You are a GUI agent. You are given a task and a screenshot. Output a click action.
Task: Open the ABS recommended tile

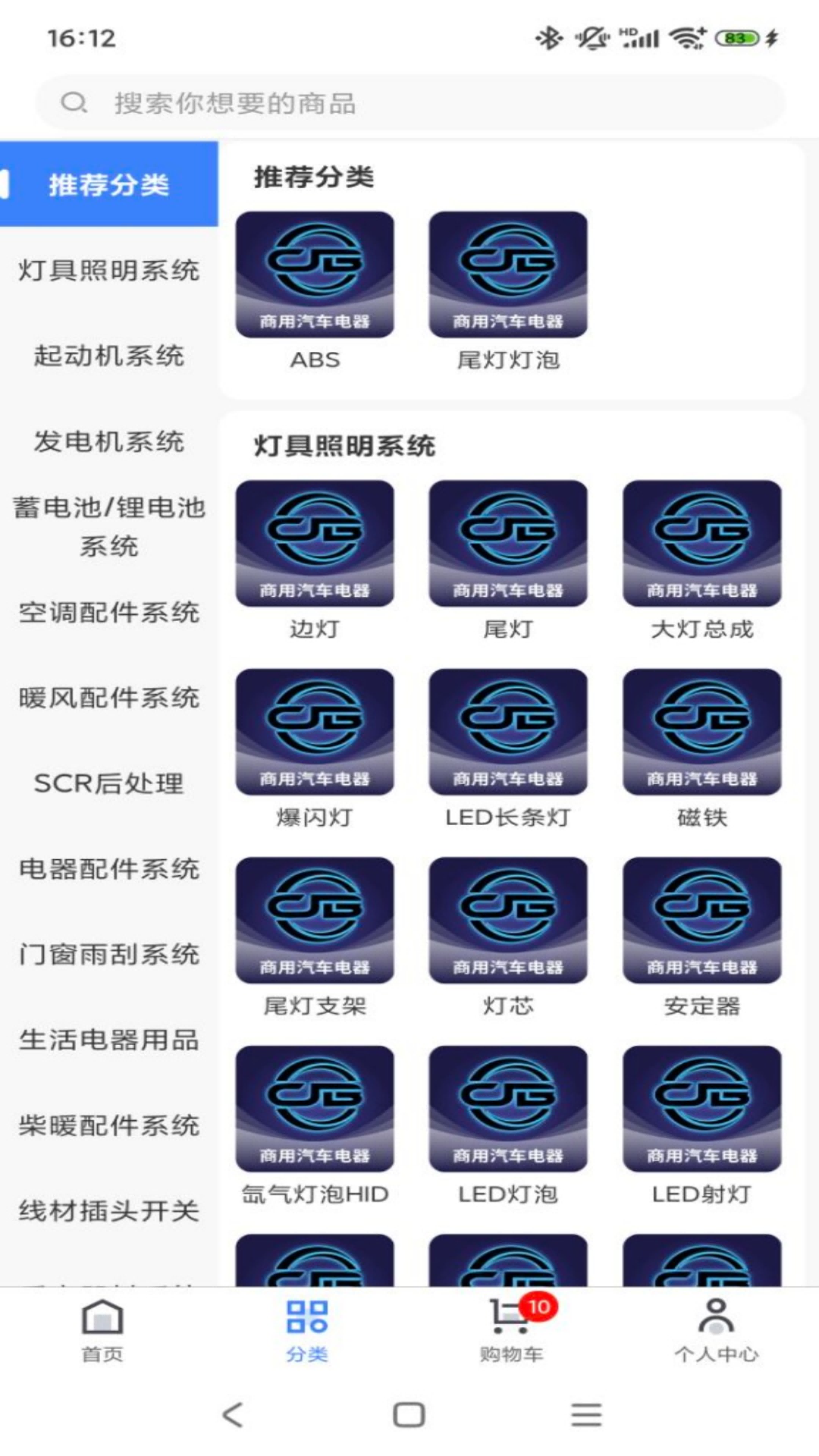click(x=315, y=288)
